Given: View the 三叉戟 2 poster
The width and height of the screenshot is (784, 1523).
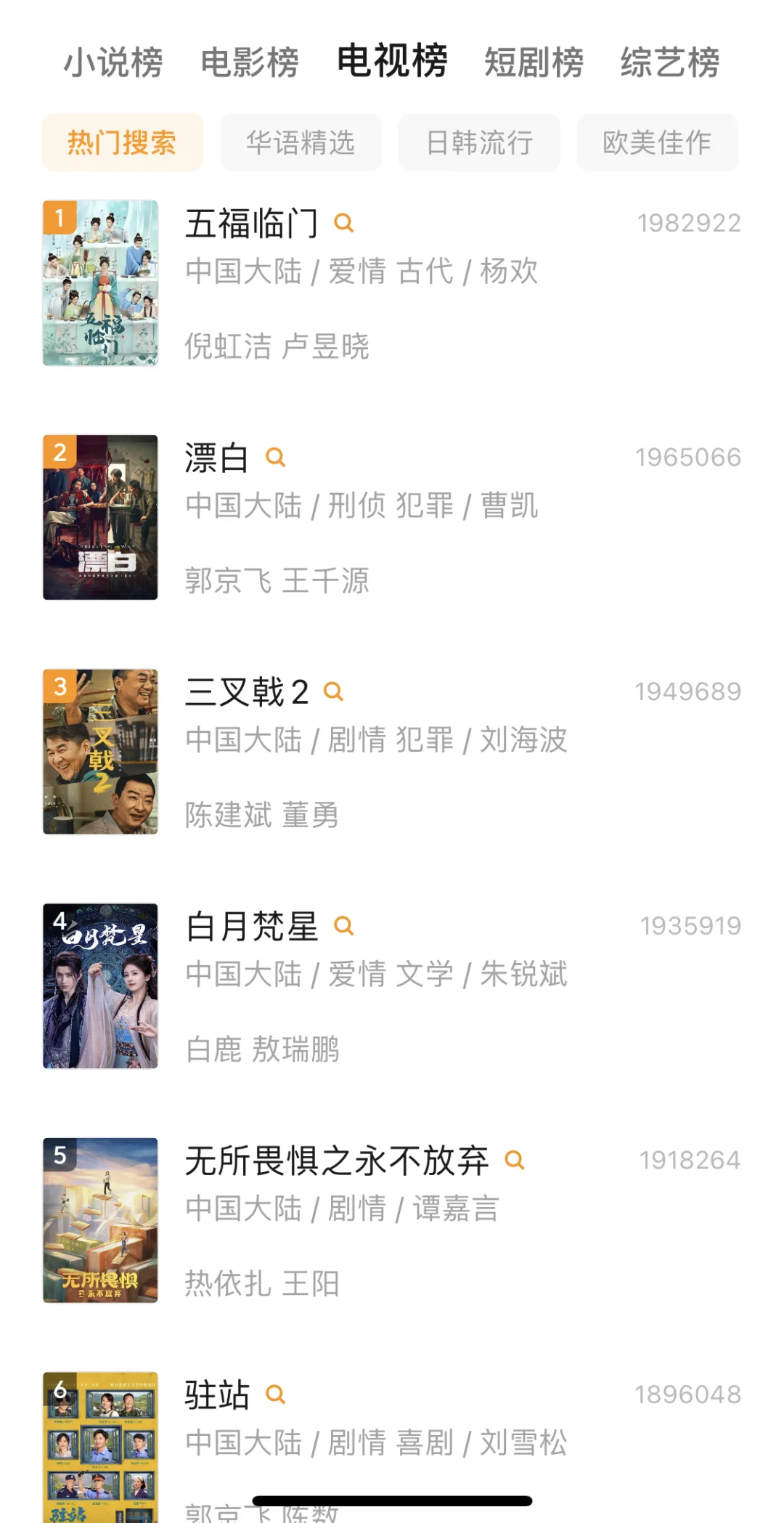Looking at the screenshot, I should click(x=100, y=752).
